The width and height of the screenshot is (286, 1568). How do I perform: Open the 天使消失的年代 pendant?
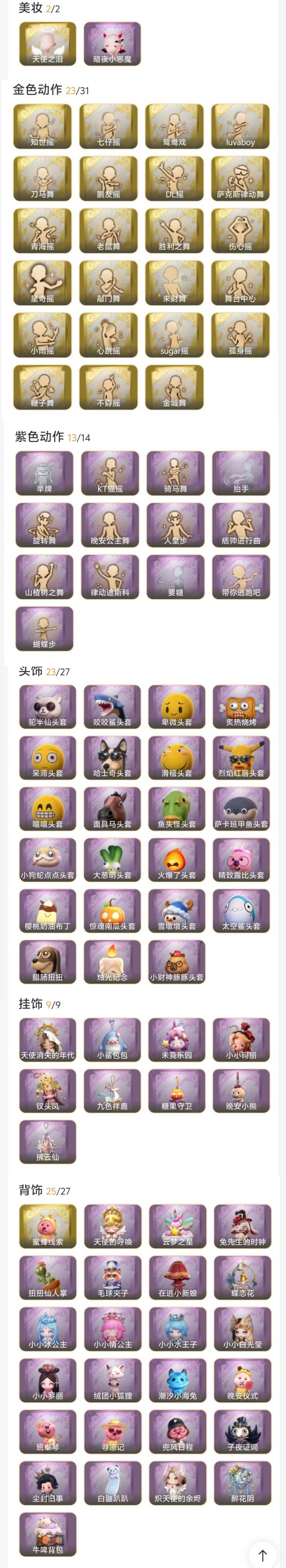click(48, 1040)
